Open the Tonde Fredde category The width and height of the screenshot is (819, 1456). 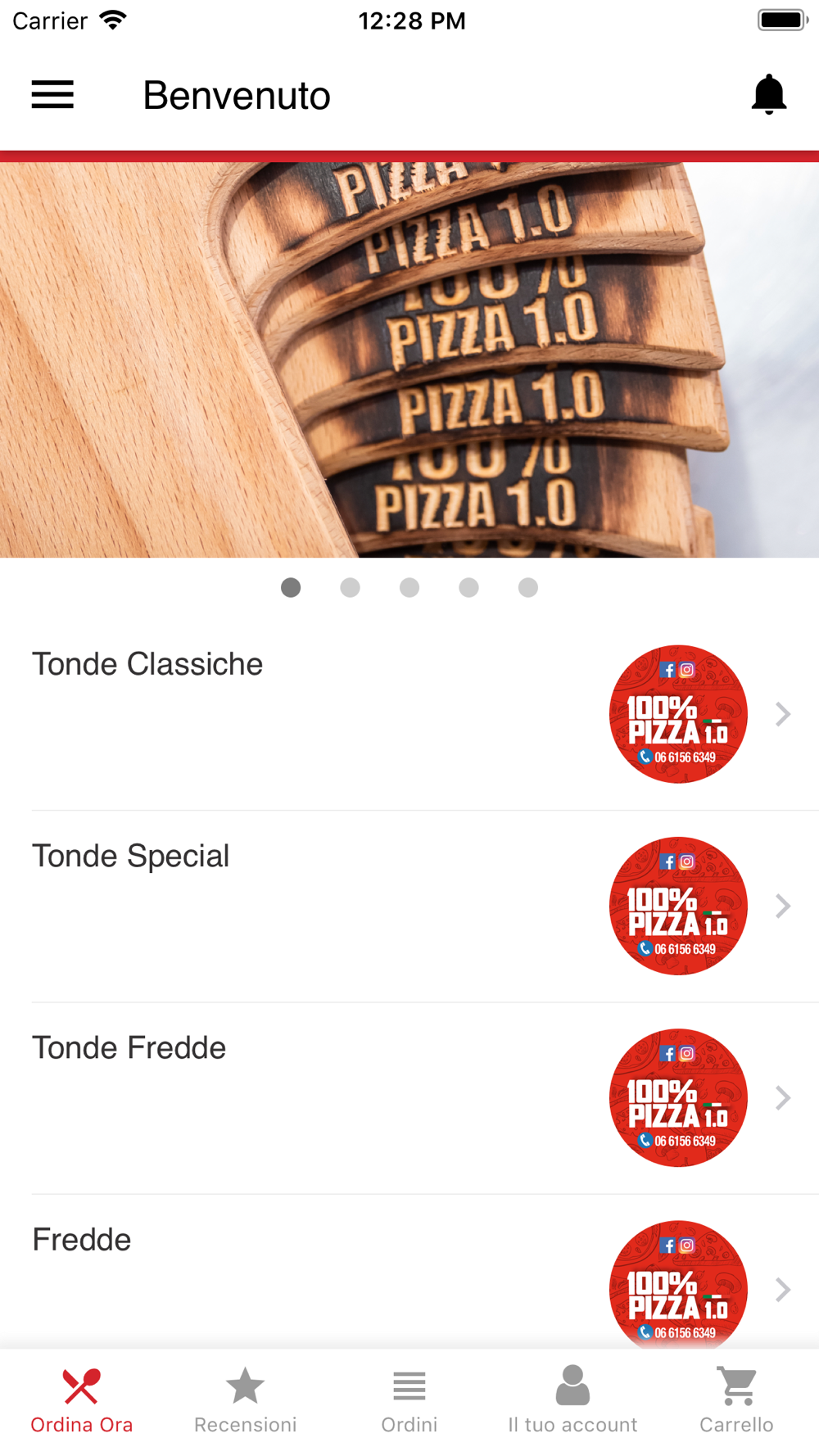[x=409, y=1097]
